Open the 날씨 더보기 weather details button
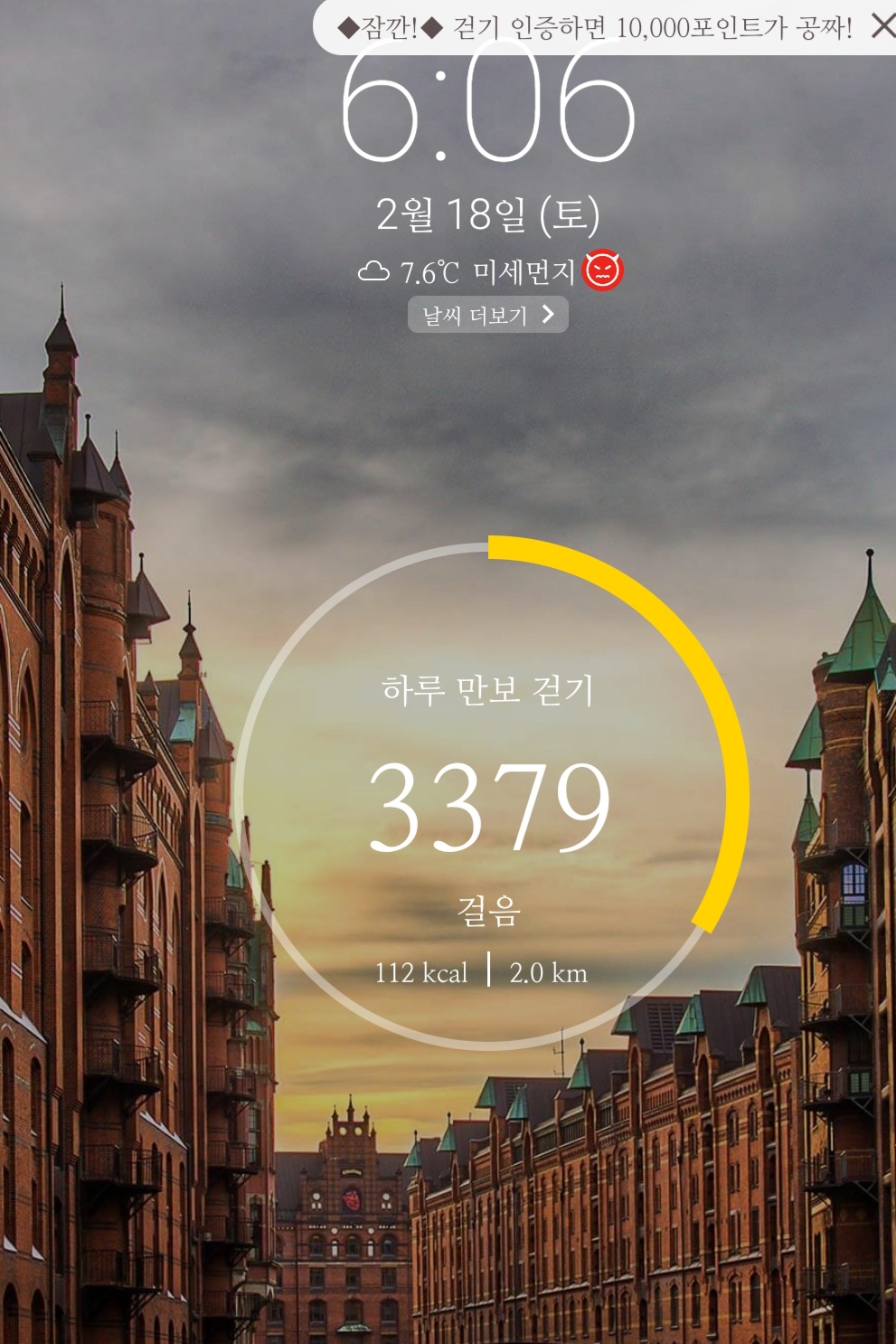The width and height of the screenshot is (896, 1344). (x=488, y=315)
